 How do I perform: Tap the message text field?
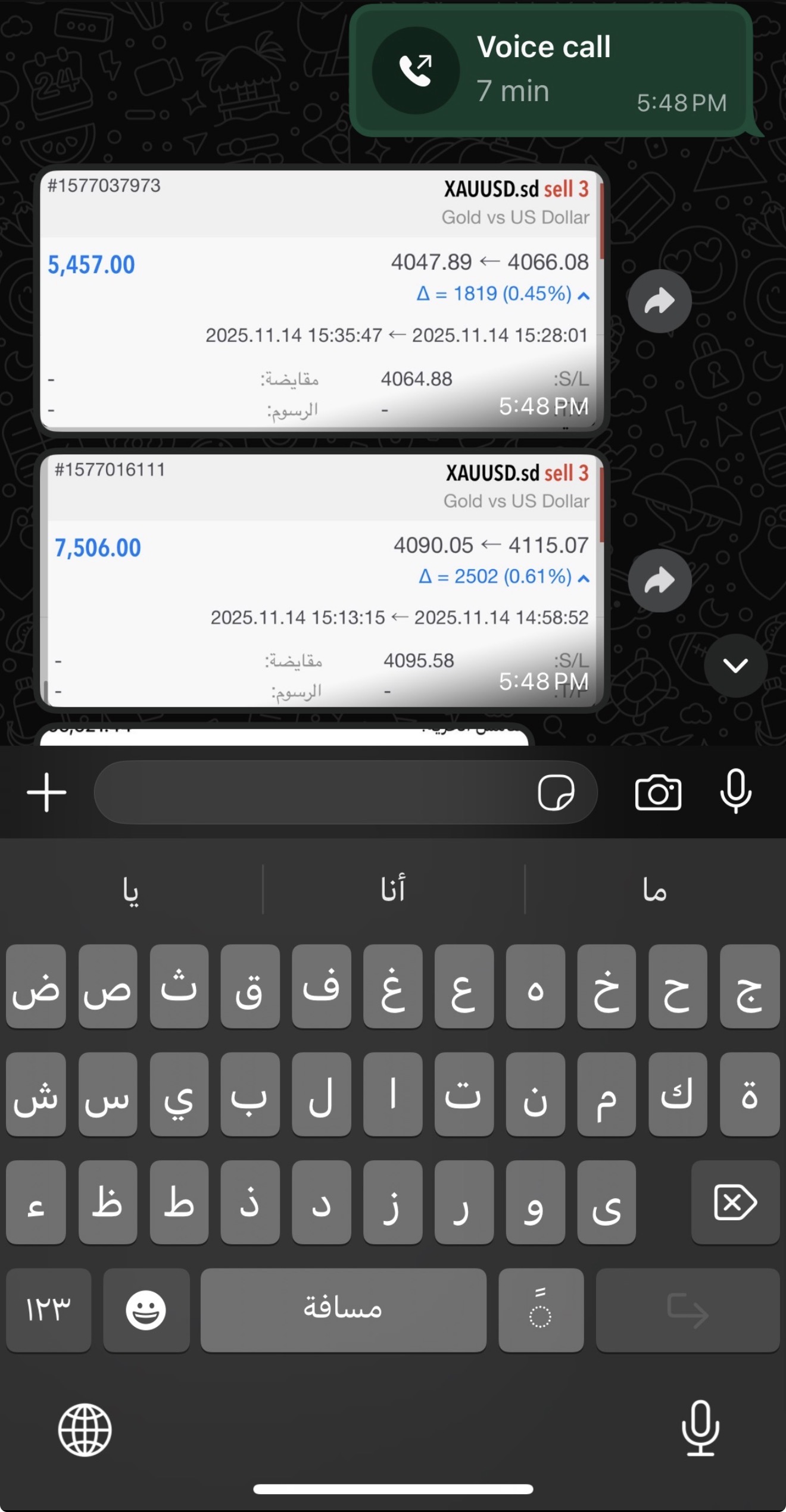coord(310,792)
